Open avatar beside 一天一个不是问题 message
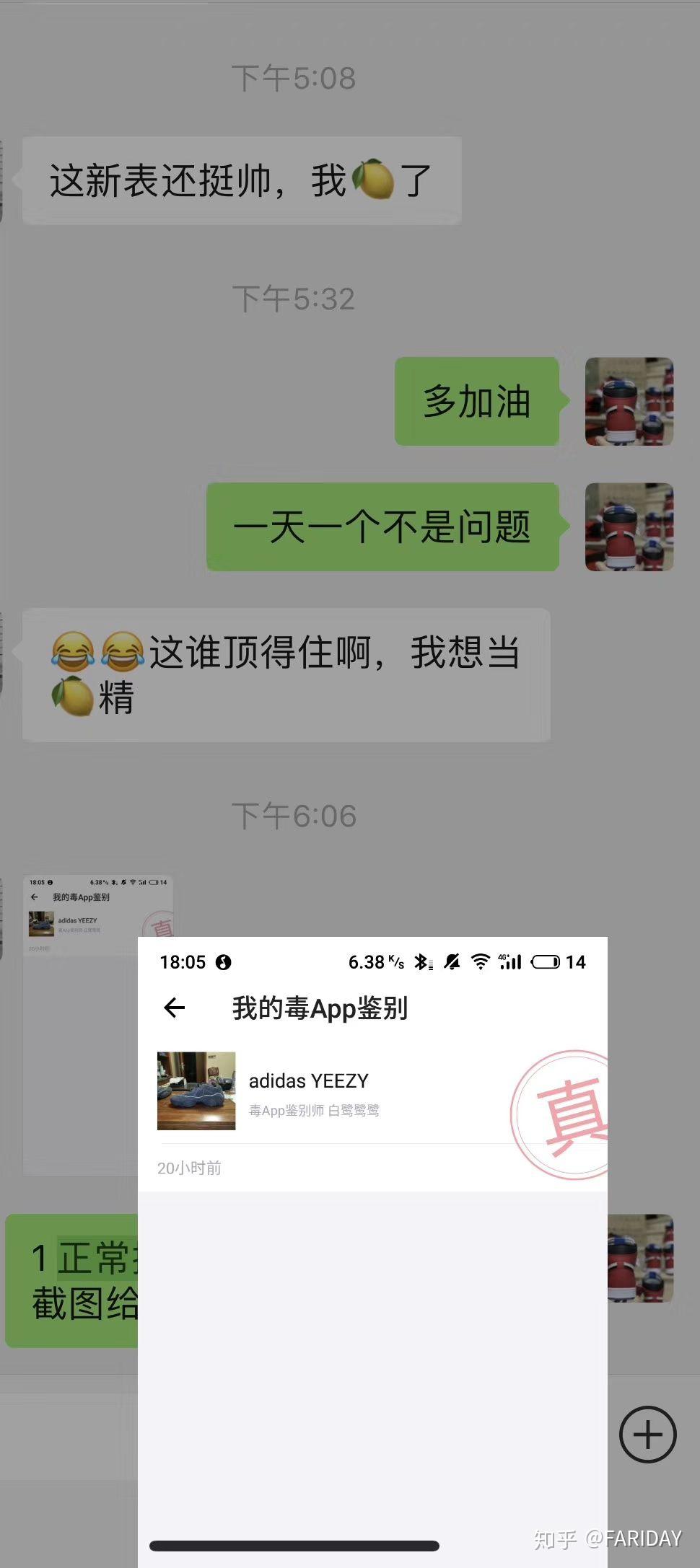The height and width of the screenshot is (1568, 700). pyautogui.click(x=629, y=527)
